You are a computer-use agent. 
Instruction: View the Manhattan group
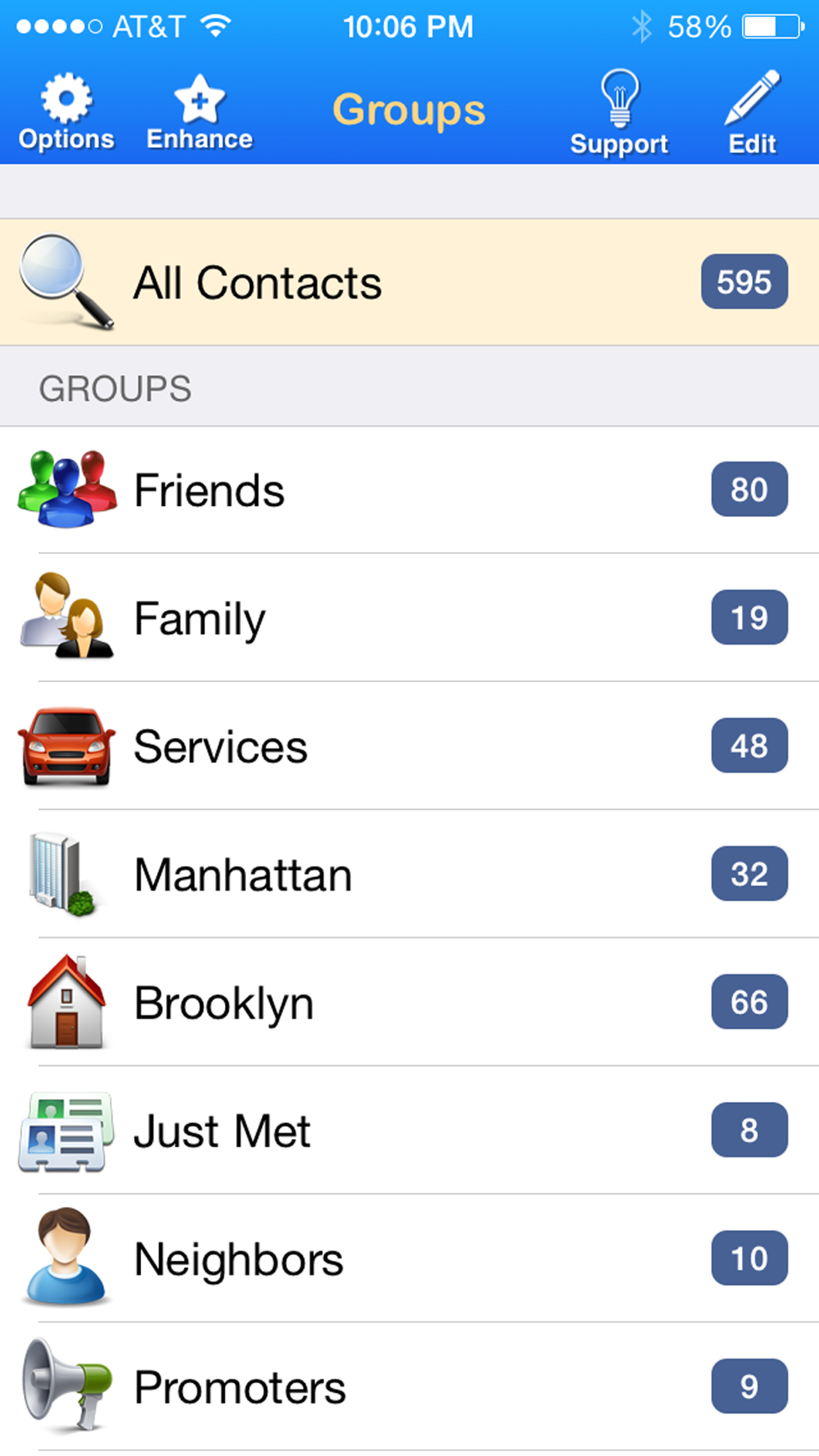tap(409, 874)
